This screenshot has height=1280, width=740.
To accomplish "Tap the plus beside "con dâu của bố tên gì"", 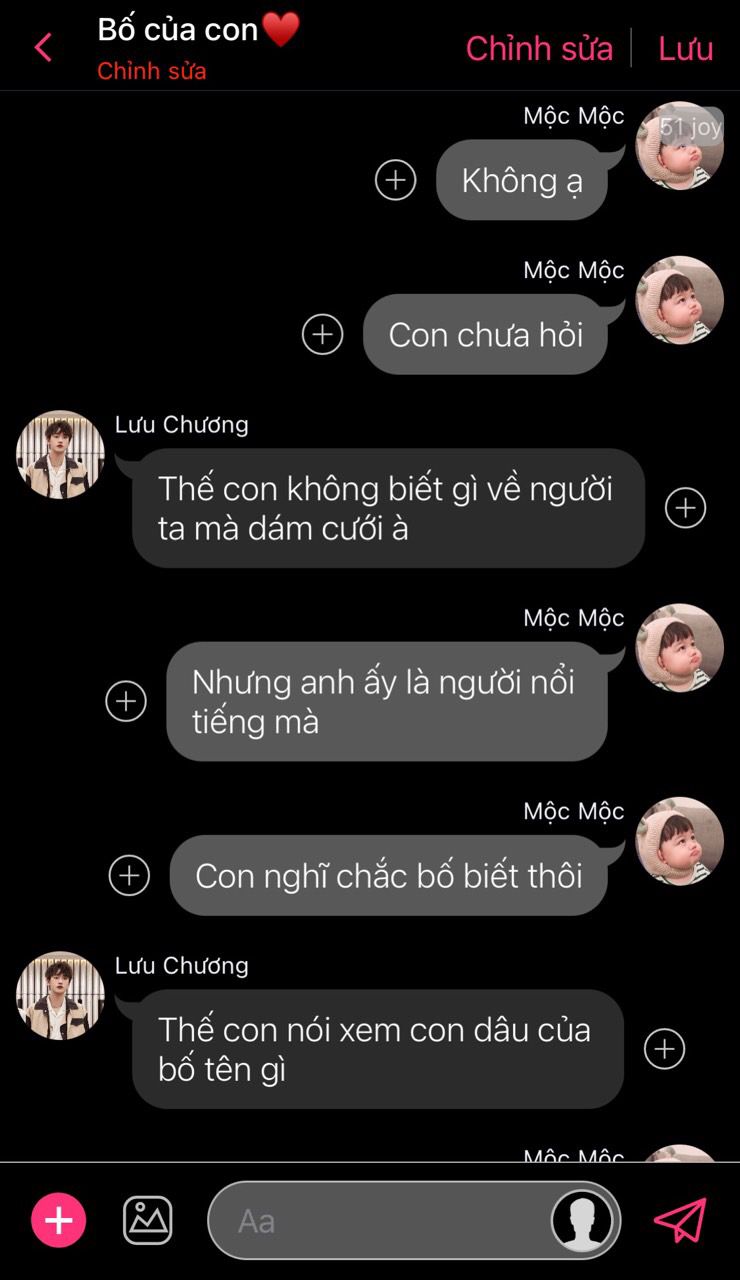I will coord(664,1049).
